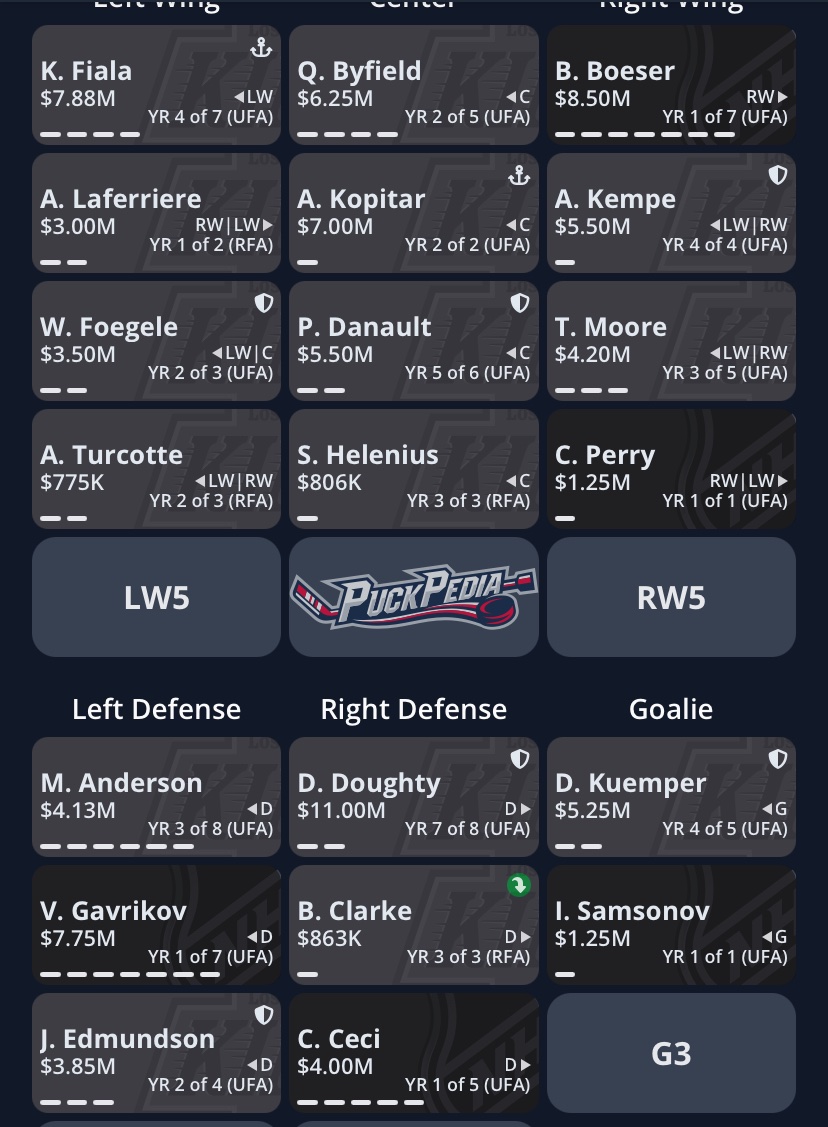Tap A. Kempe's player card
828x1127 pixels.
click(671, 213)
